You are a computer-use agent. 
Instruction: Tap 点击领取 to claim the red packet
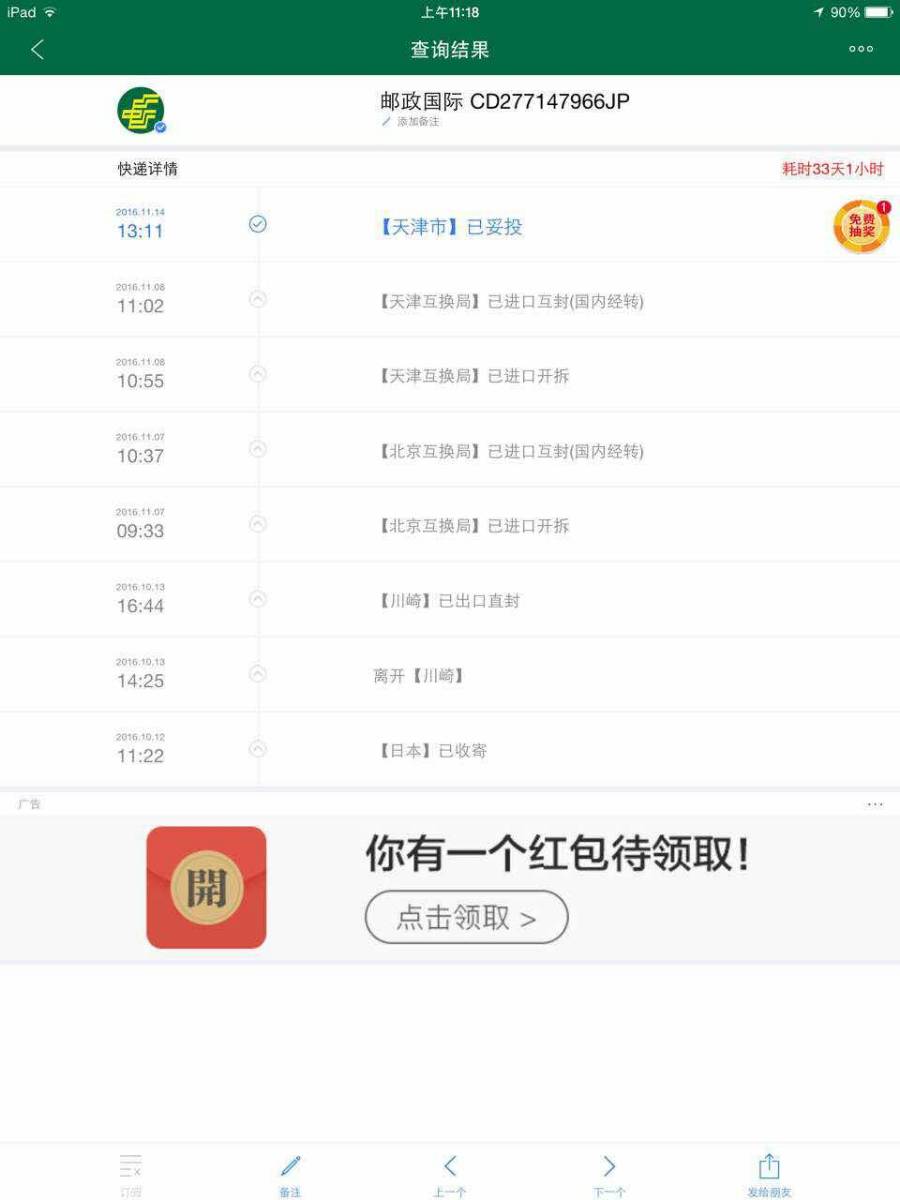466,917
